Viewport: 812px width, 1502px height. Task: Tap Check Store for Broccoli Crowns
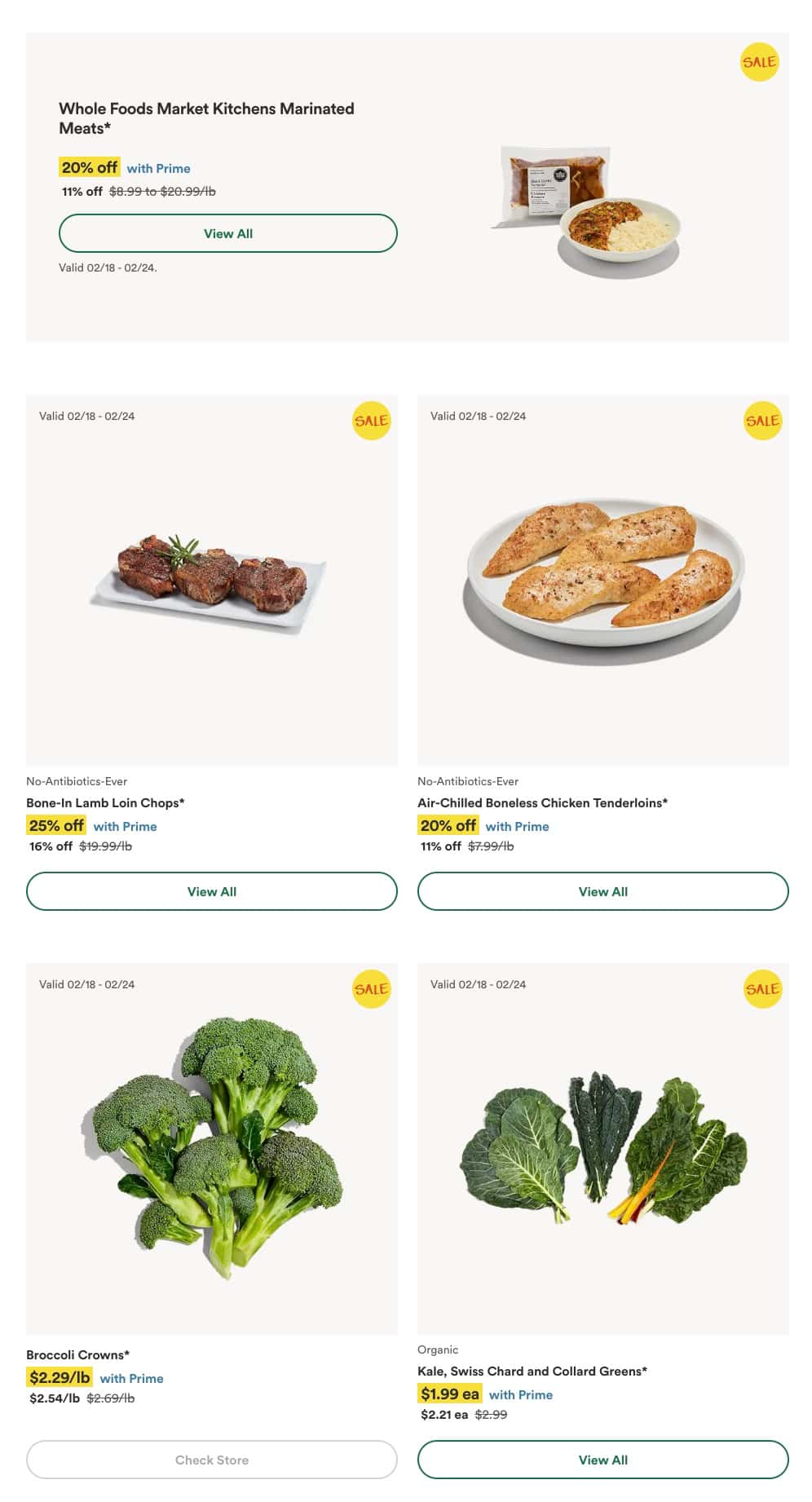tap(211, 1460)
